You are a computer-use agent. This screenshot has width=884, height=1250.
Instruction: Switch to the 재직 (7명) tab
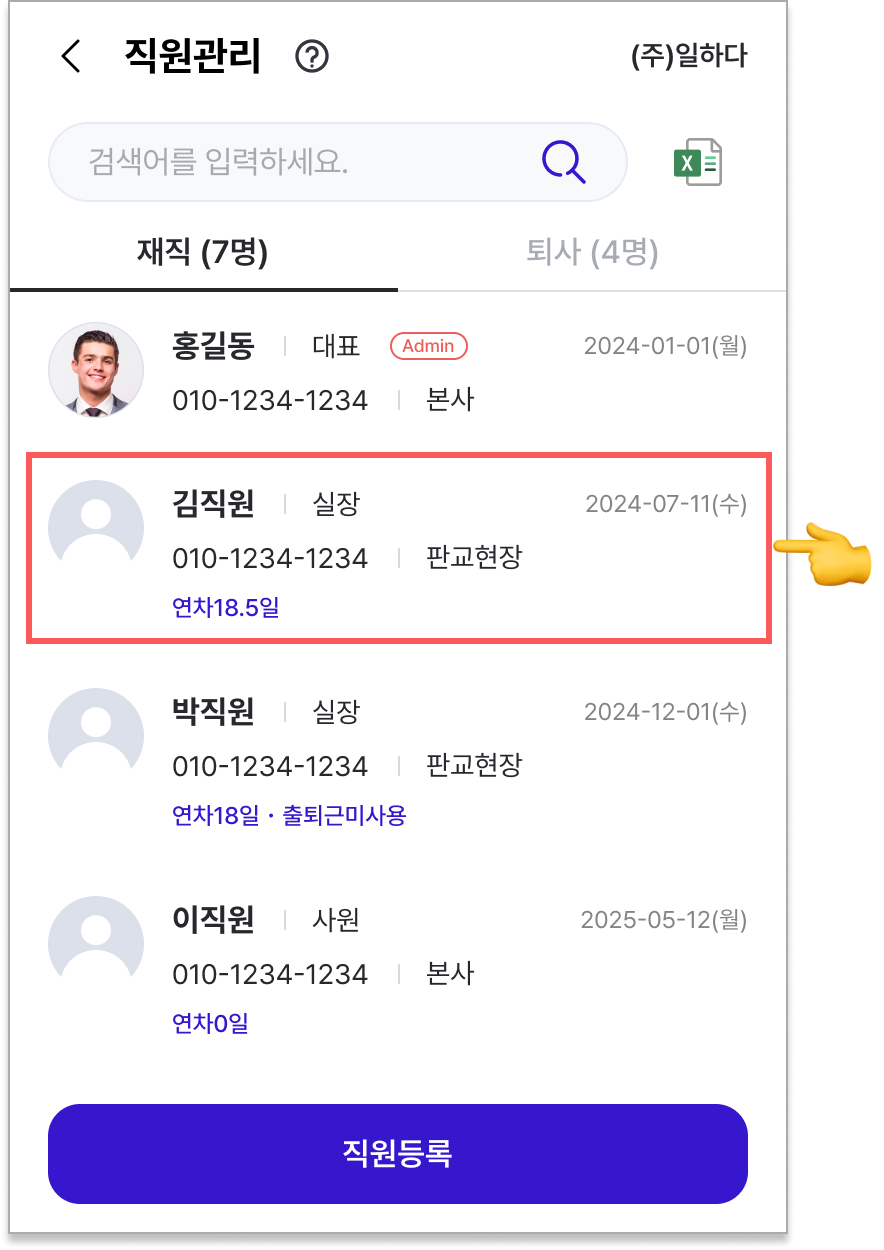click(x=203, y=253)
